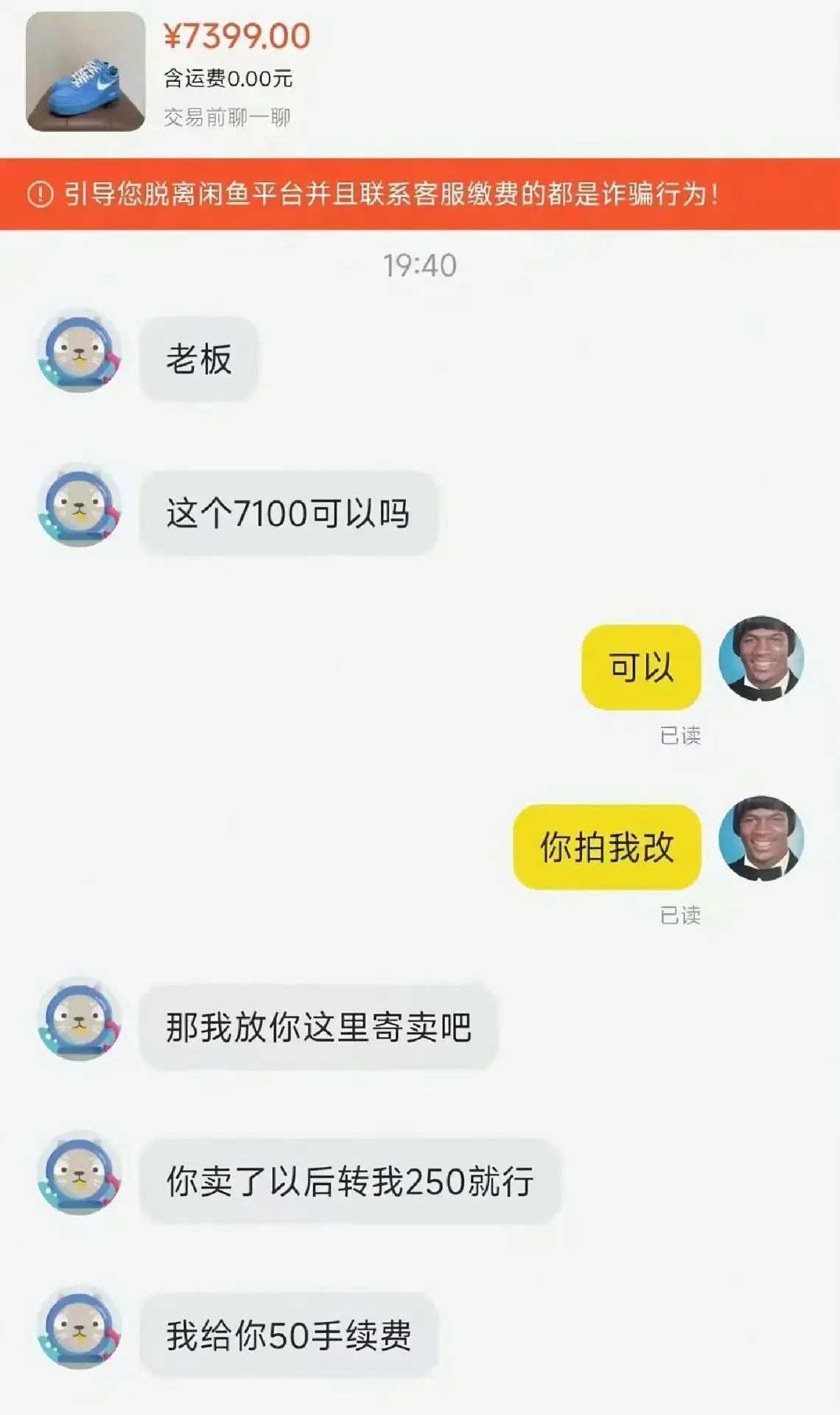
Task: Tap the 19:40 timestamp
Action: pos(420,267)
